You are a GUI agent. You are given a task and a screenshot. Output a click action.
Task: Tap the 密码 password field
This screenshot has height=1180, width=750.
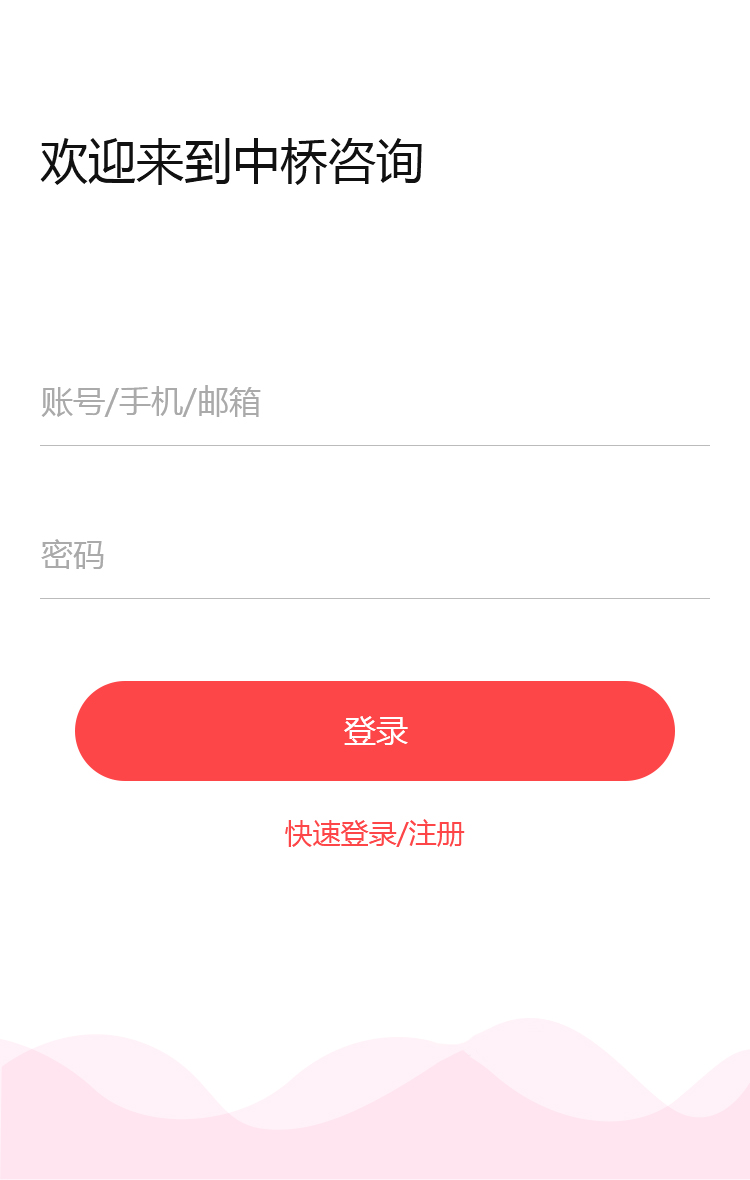pyautogui.click(x=374, y=555)
